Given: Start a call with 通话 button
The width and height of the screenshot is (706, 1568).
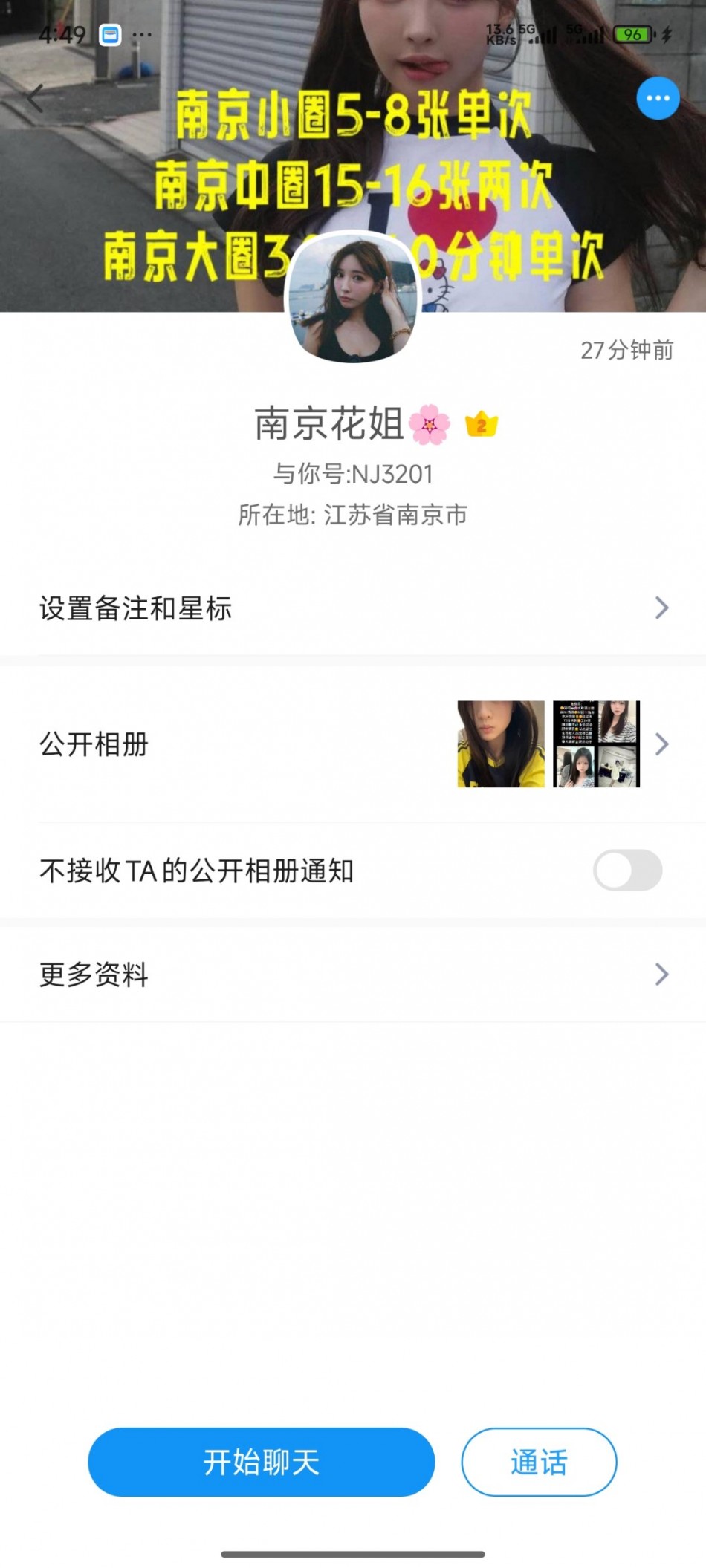Looking at the screenshot, I should (539, 1462).
